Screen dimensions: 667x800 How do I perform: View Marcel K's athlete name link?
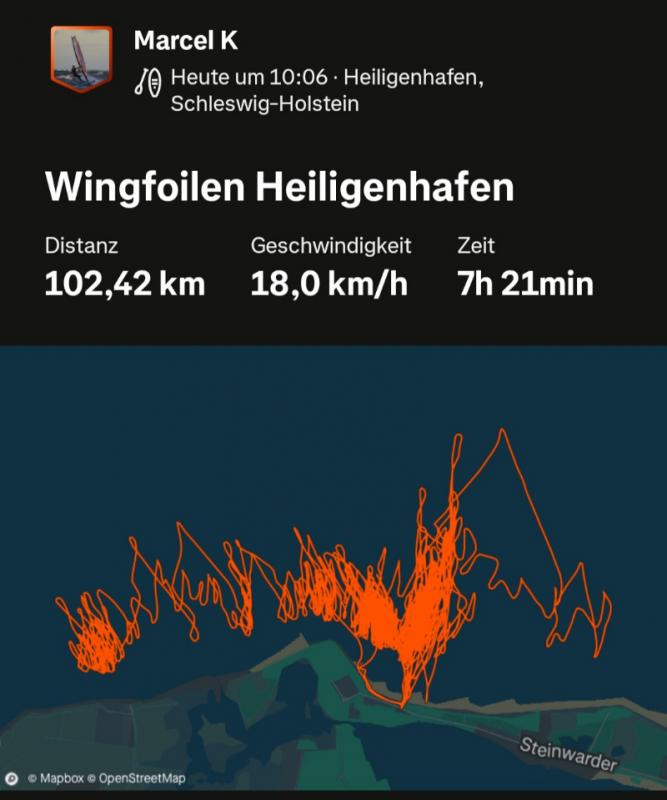click(185, 41)
